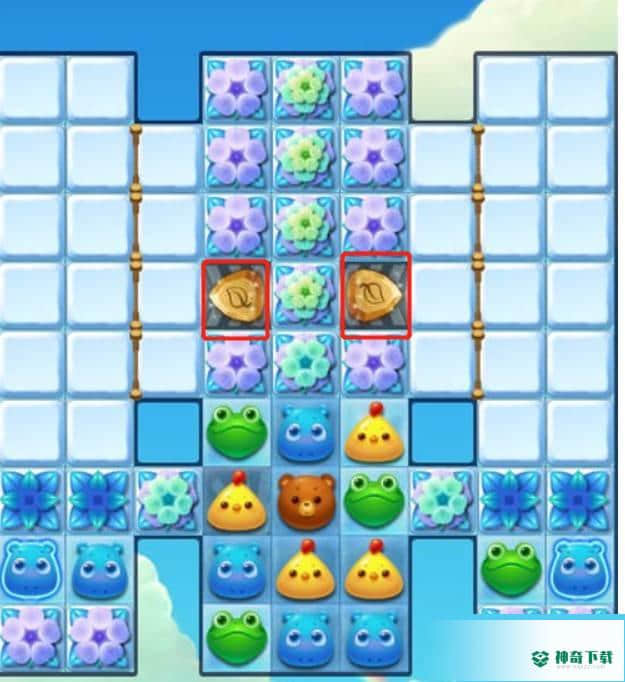Select the yellow chick left of the bear
This screenshot has width=625, height=682.
238,502
